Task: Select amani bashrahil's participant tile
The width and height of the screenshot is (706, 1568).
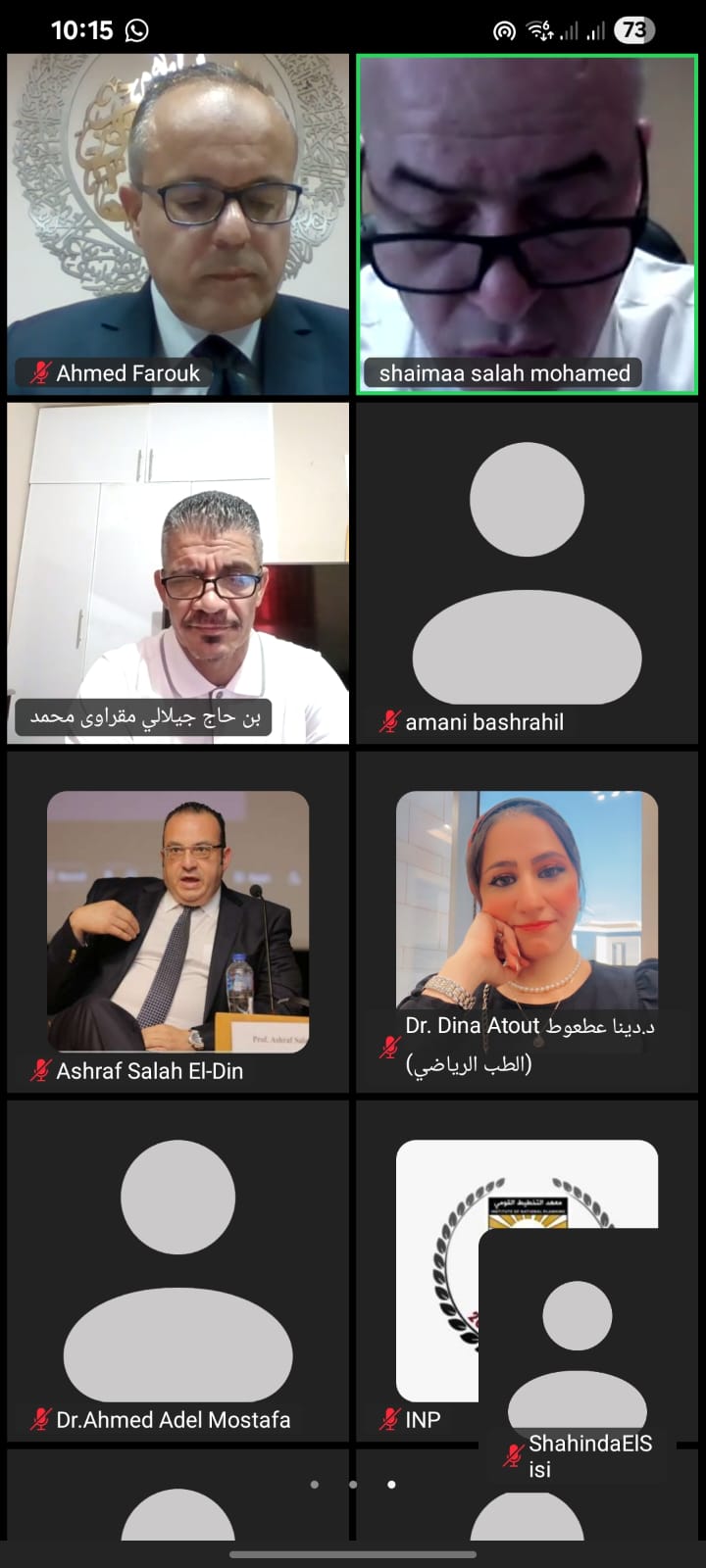Action: pyautogui.click(x=527, y=572)
